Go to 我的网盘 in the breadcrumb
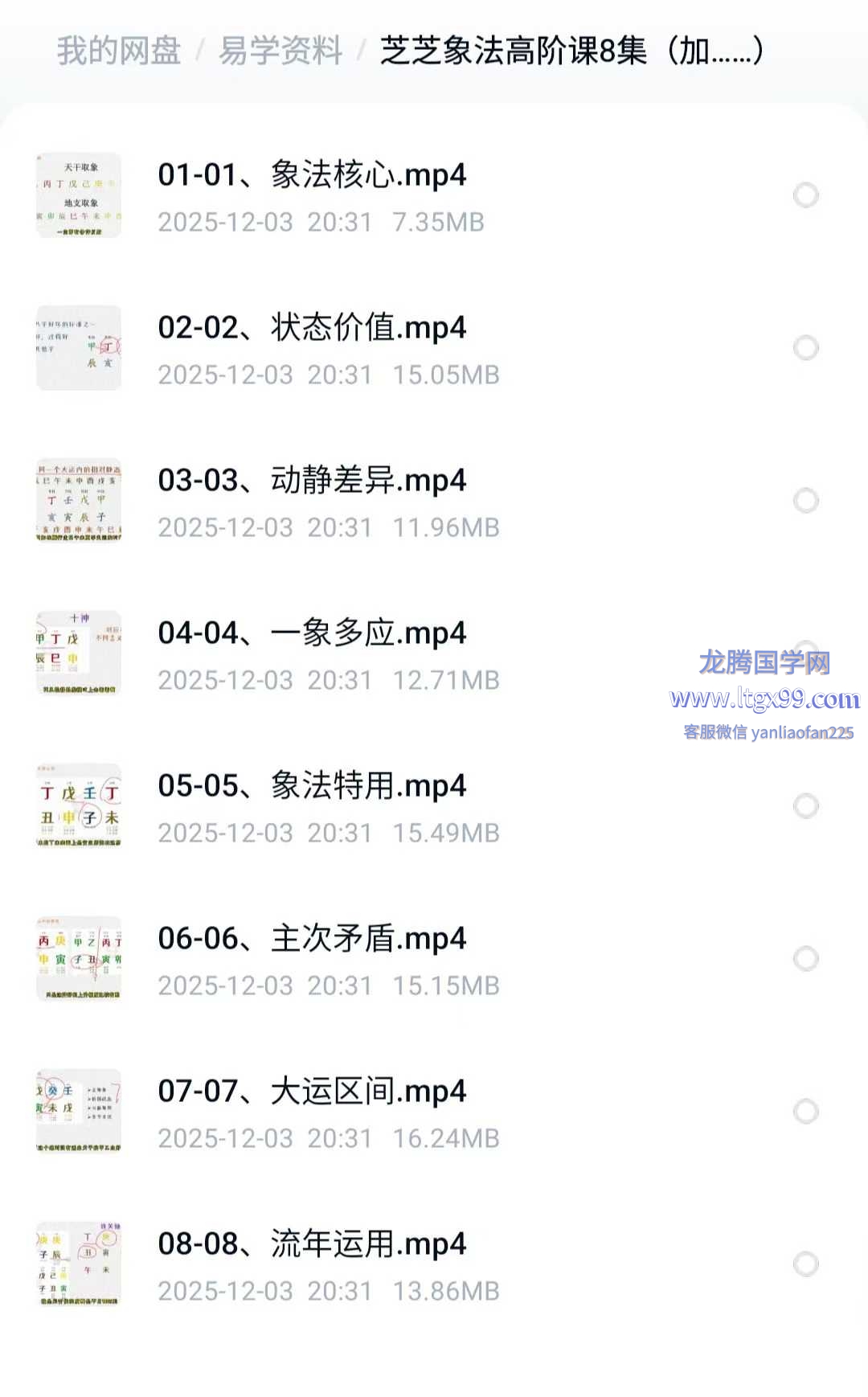Screen dimensions: 868x1397 point(118,51)
